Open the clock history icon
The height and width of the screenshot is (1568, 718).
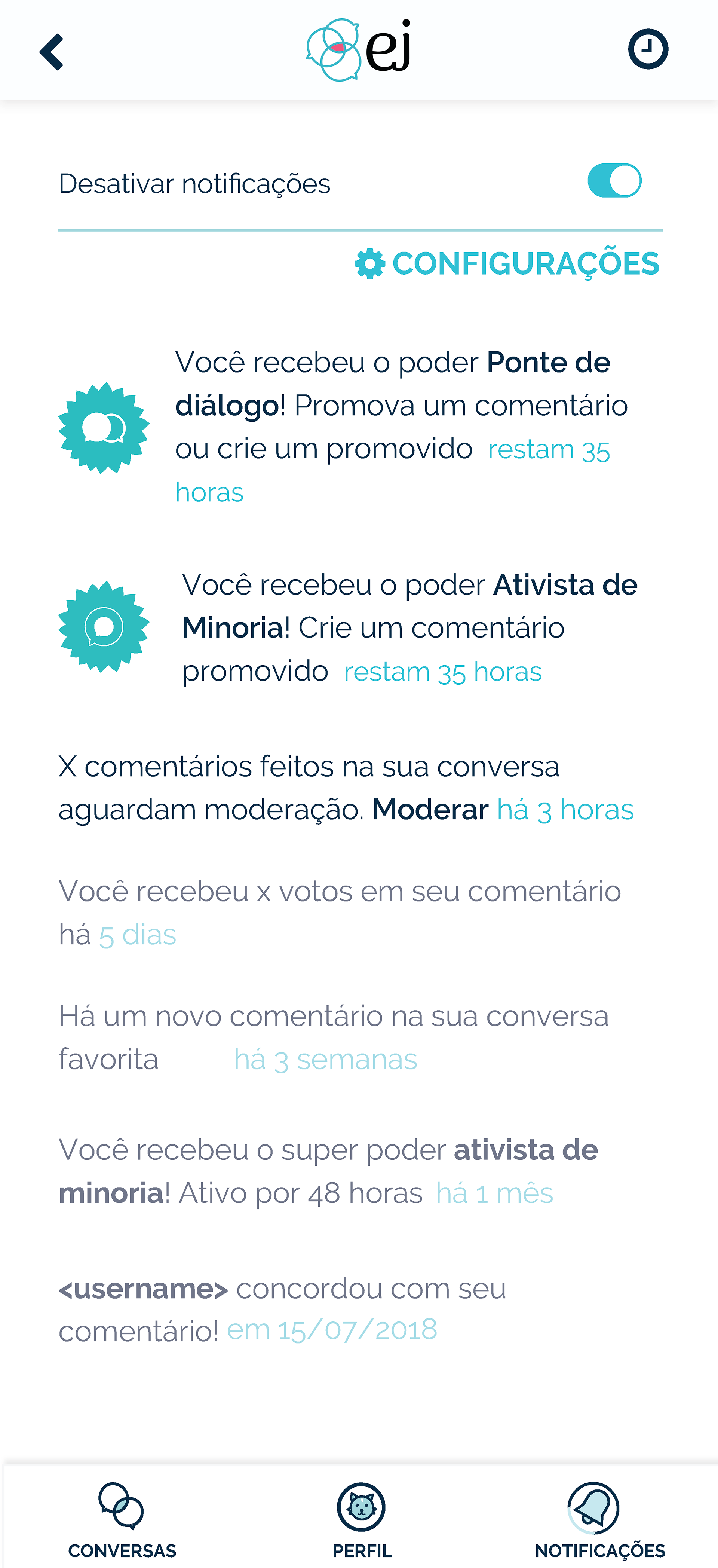tap(648, 49)
